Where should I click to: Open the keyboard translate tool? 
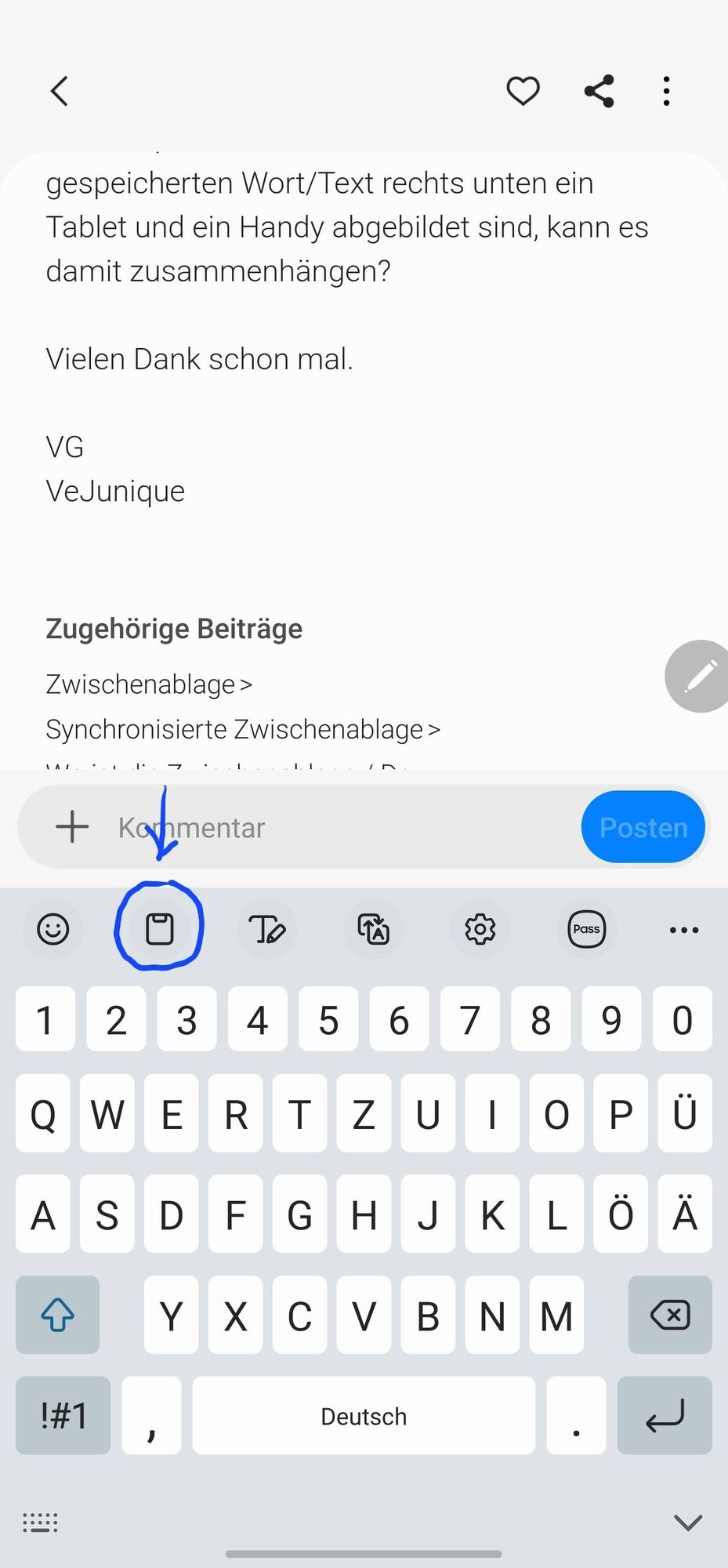pyautogui.click(x=374, y=930)
